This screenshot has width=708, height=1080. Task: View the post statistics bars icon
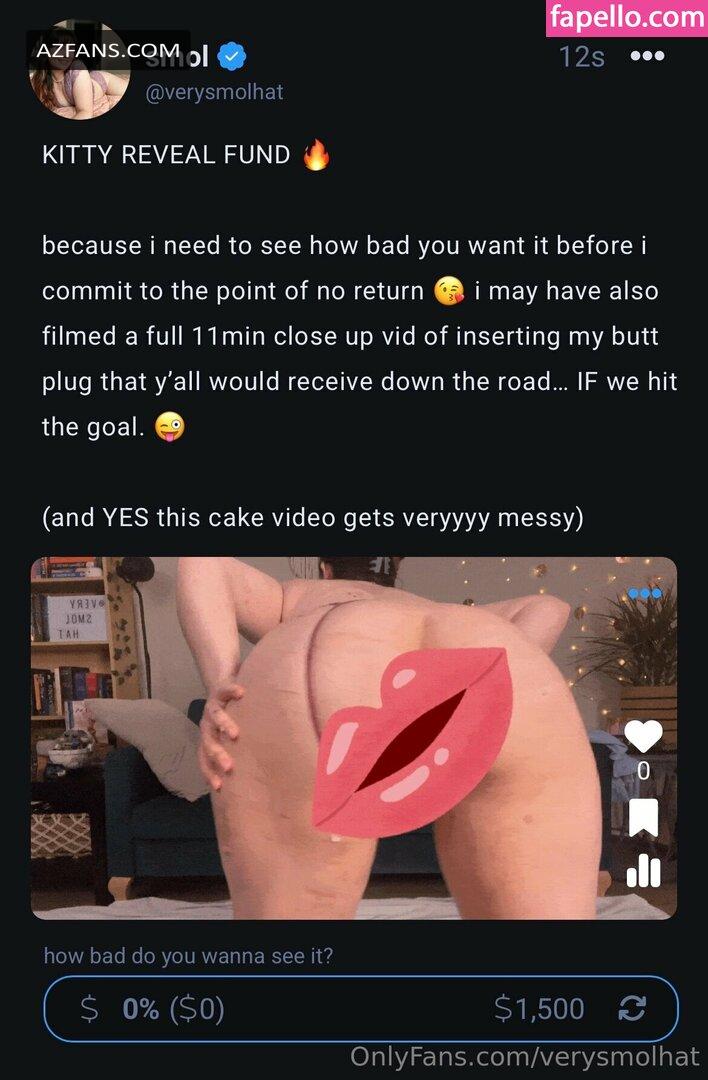[643, 871]
